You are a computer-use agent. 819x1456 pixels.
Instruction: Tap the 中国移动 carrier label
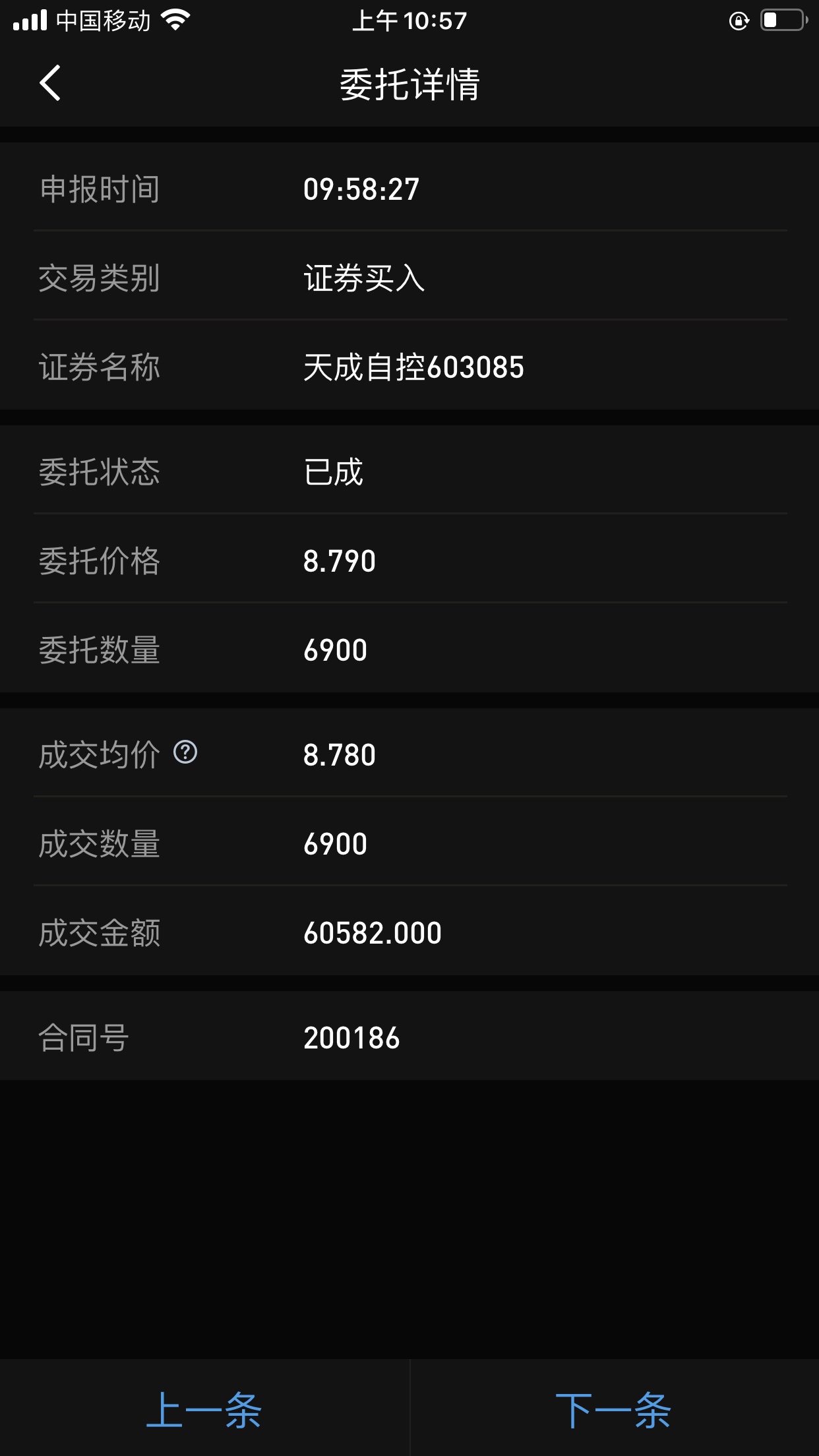pyautogui.click(x=102, y=20)
